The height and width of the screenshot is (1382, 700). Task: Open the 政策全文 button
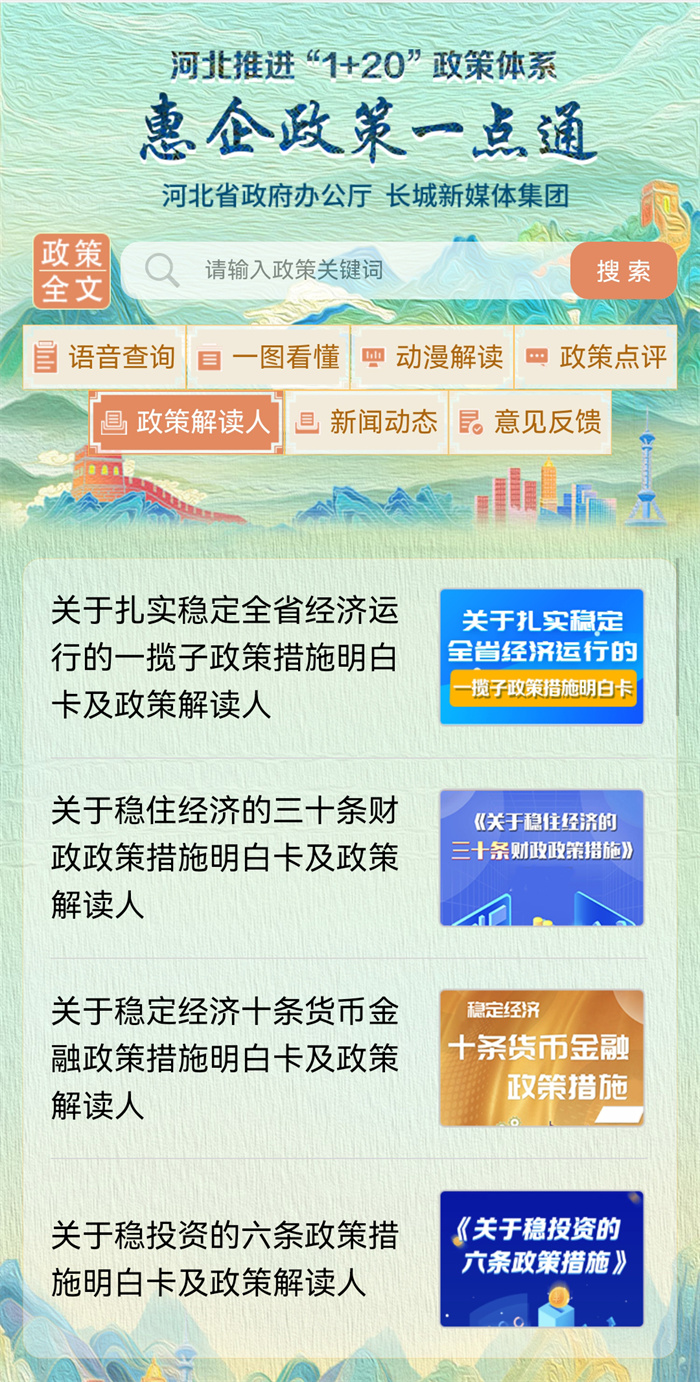point(71,271)
